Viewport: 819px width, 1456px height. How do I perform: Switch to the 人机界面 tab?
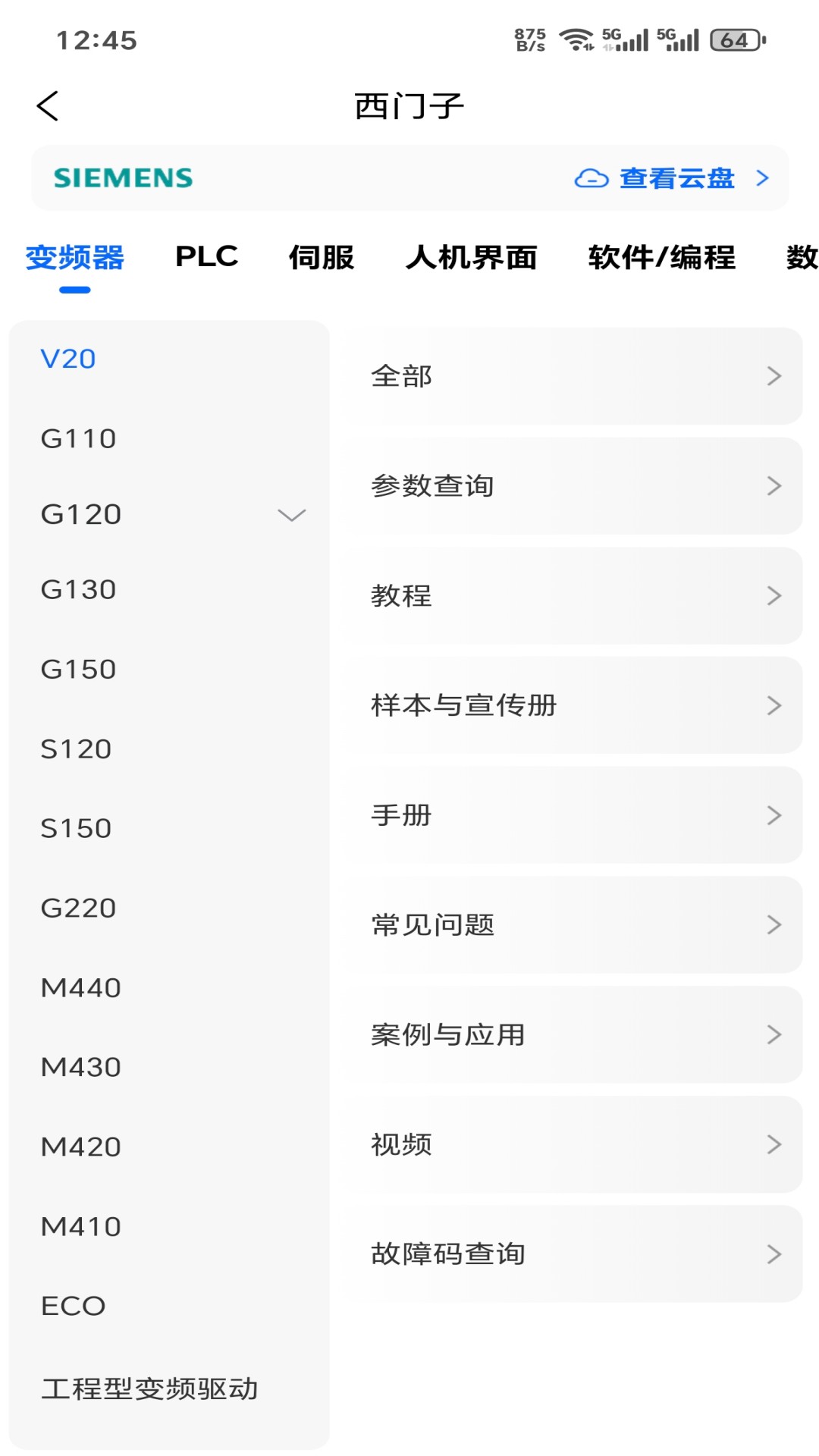coord(472,257)
